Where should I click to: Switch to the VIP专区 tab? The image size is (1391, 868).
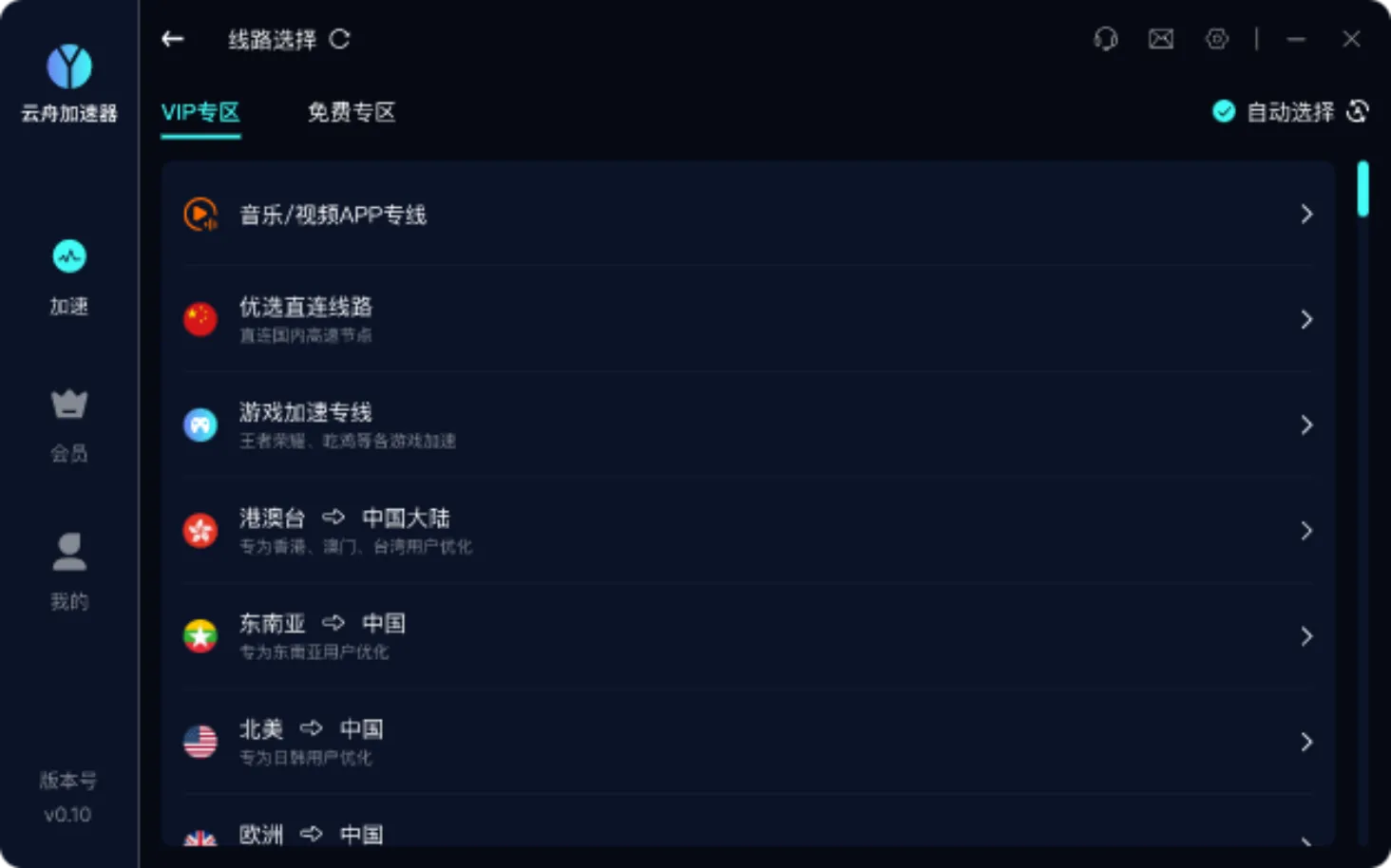[x=200, y=112]
